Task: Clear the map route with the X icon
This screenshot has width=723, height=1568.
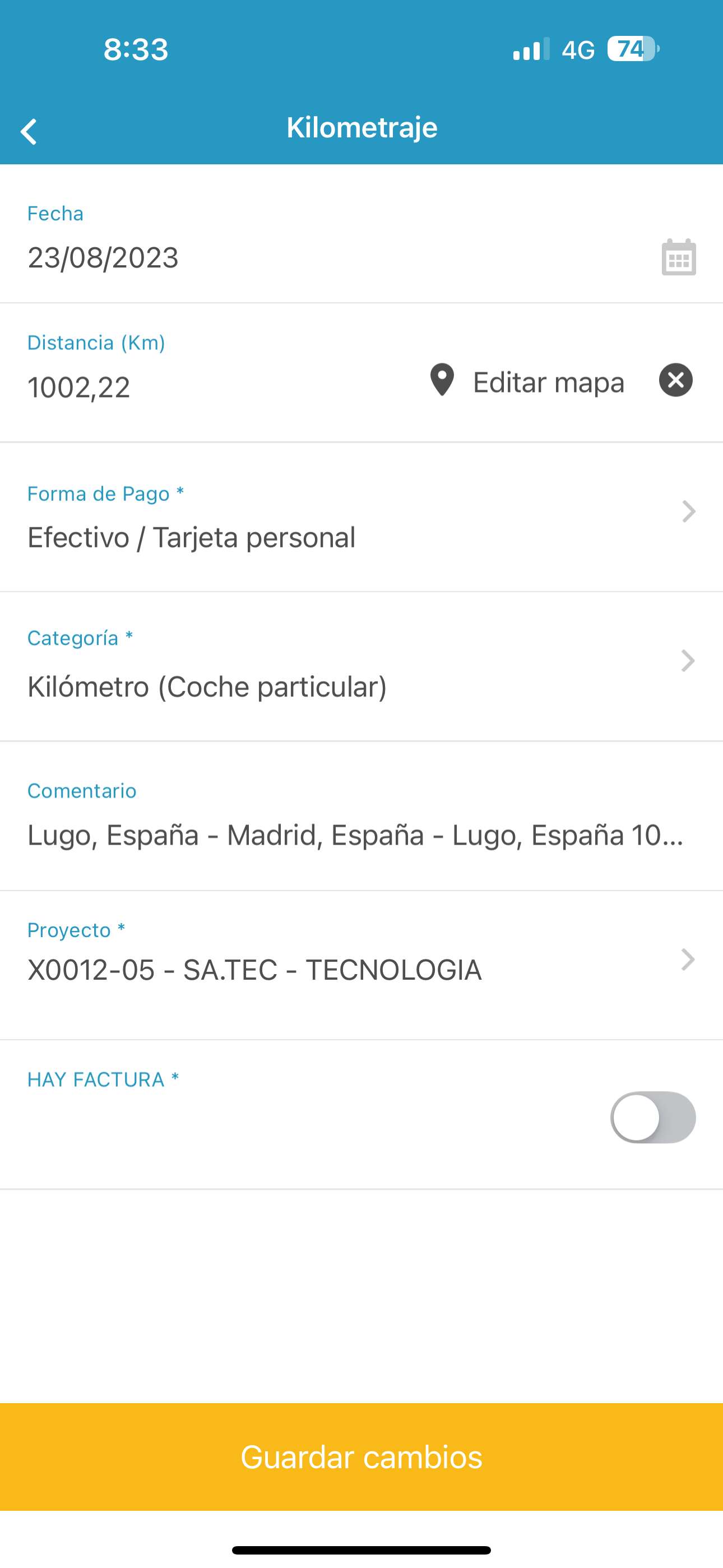Action: pos(675,380)
